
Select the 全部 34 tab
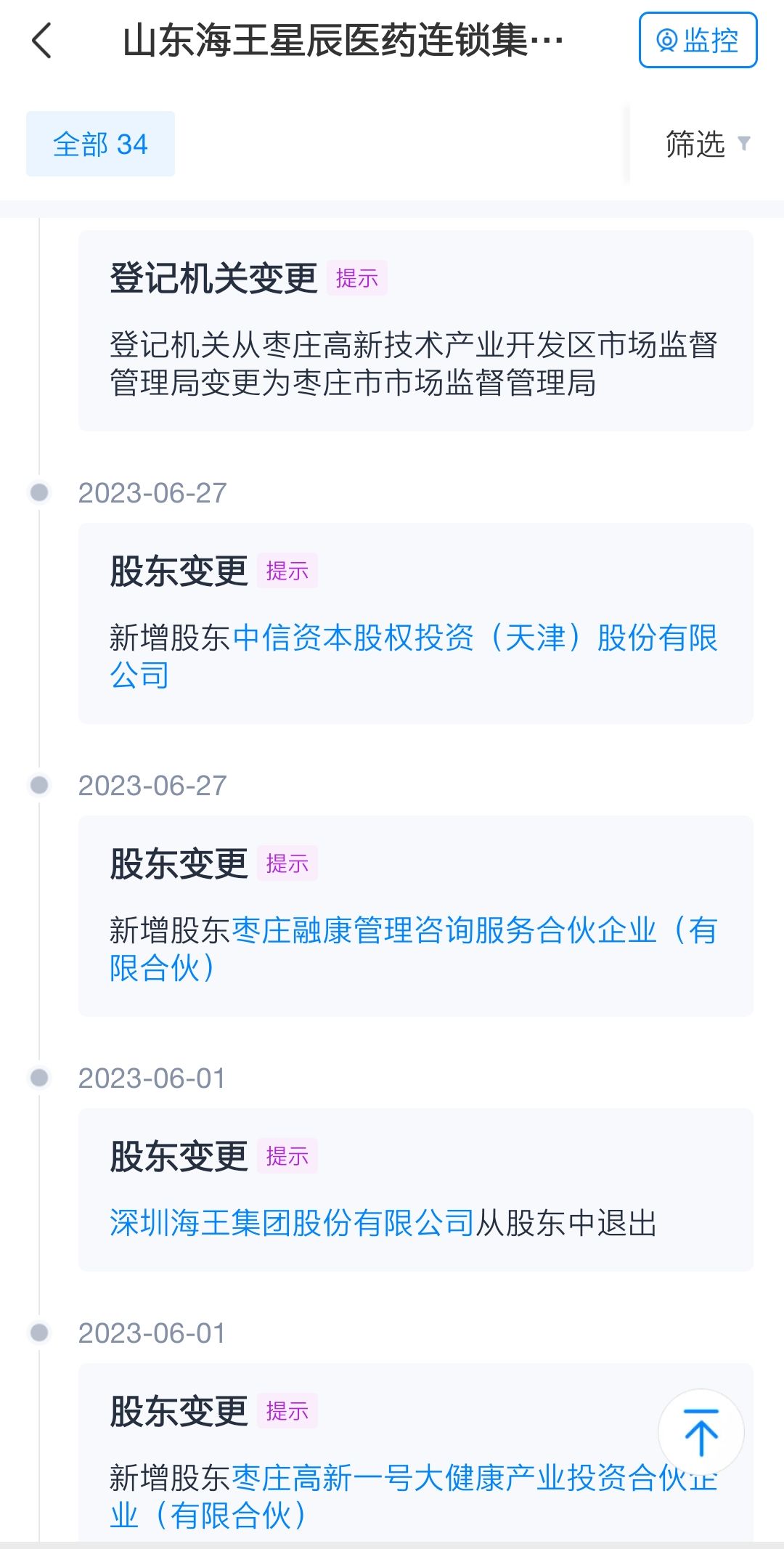click(x=100, y=144)
